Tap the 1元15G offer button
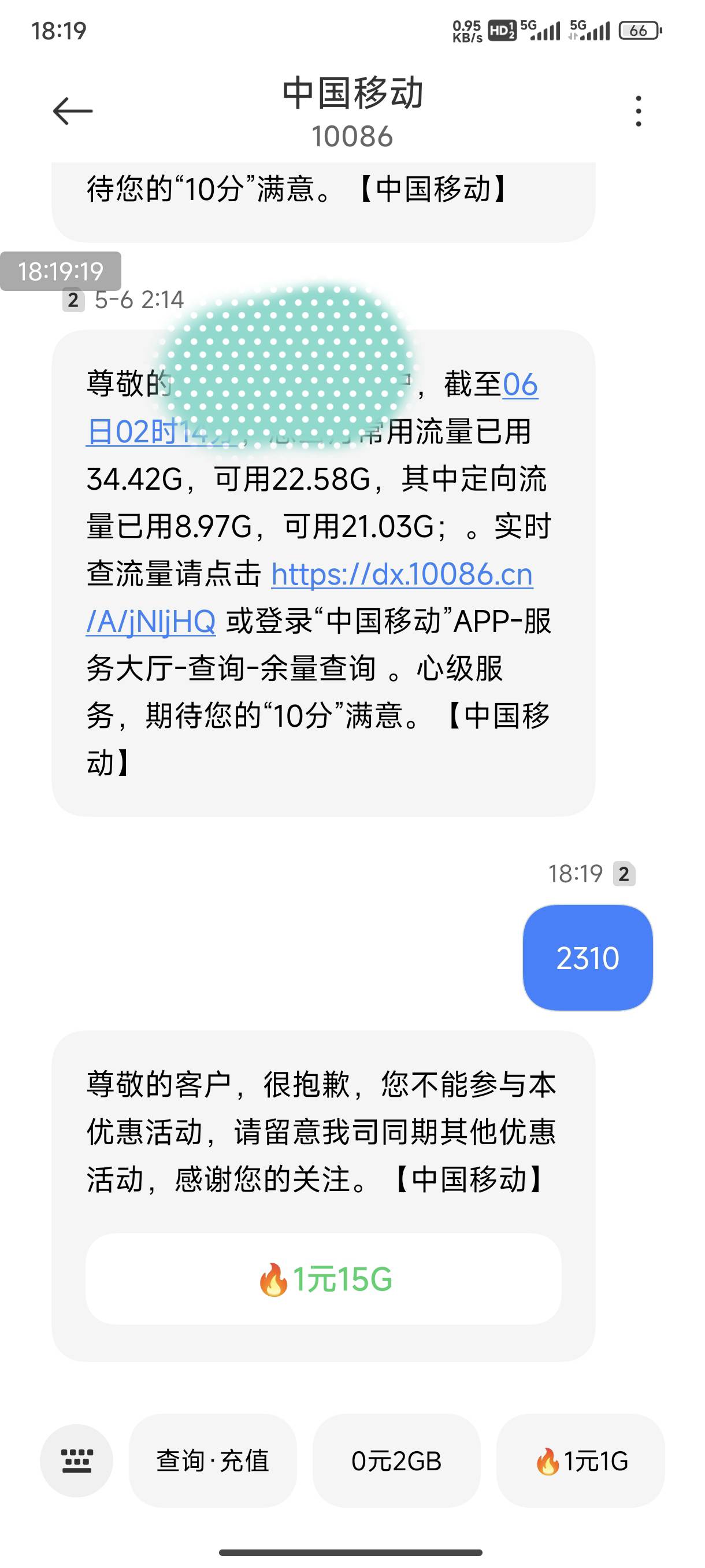The image size is (705, 1568). pyautogui.click(x=323, y=1279)
